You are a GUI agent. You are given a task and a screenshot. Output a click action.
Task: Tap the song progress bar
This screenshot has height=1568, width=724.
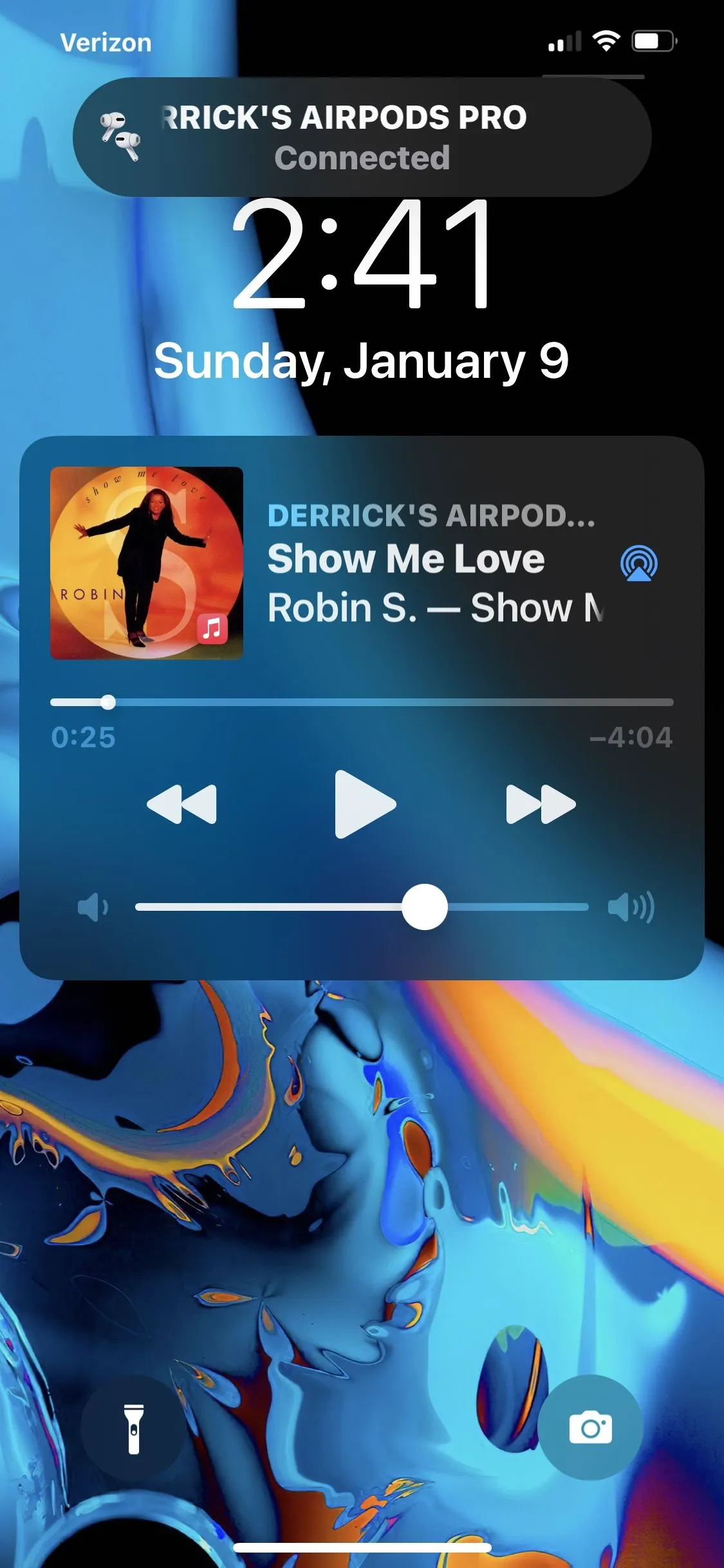click(x=362, y=702)
